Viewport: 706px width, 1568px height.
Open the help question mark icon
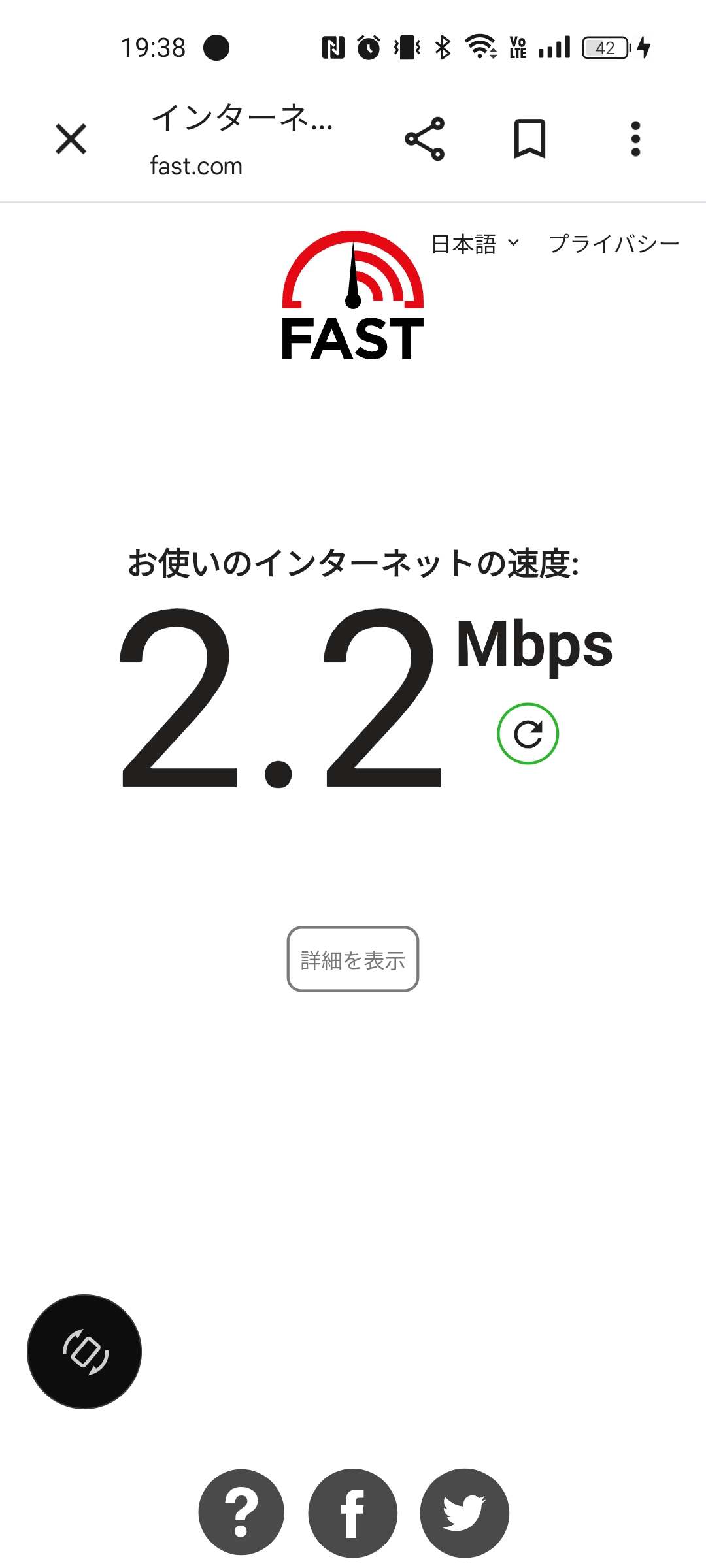[241, 1512]
